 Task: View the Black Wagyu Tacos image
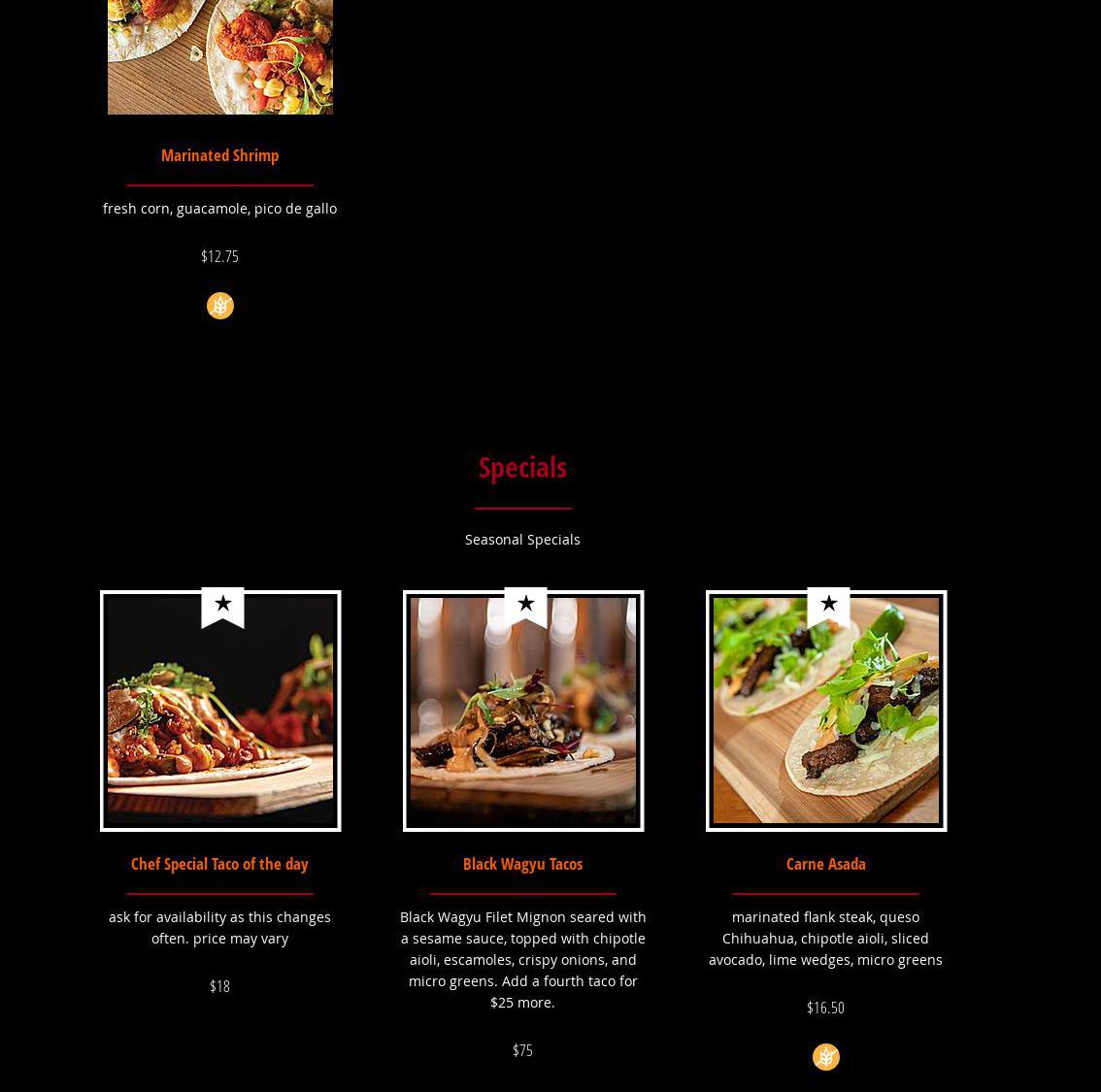[523, 711]
